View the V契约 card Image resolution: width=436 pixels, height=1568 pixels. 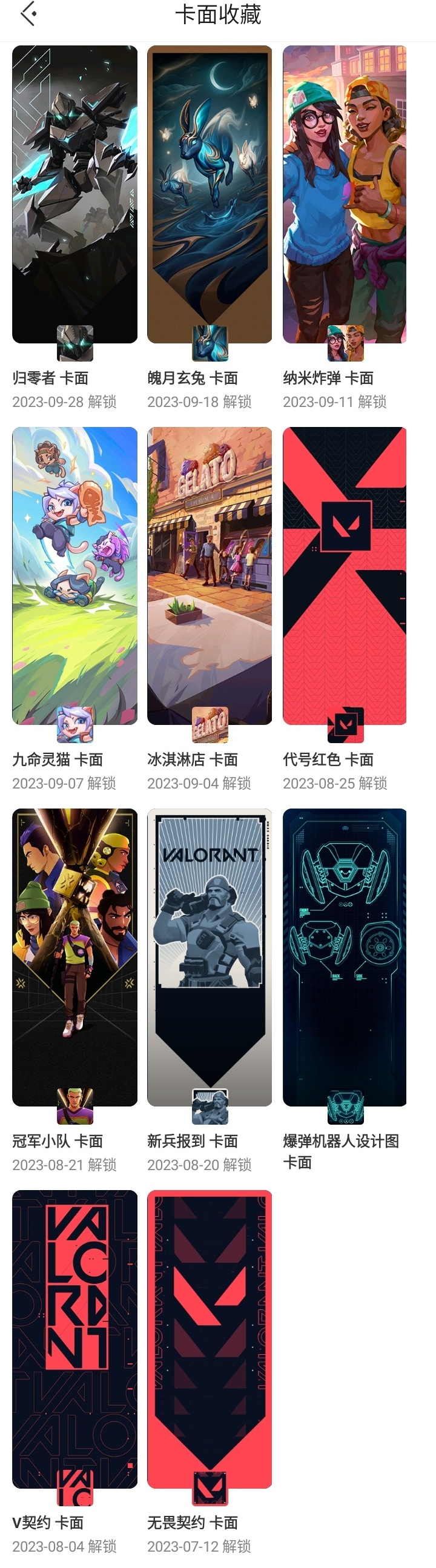75,1338
